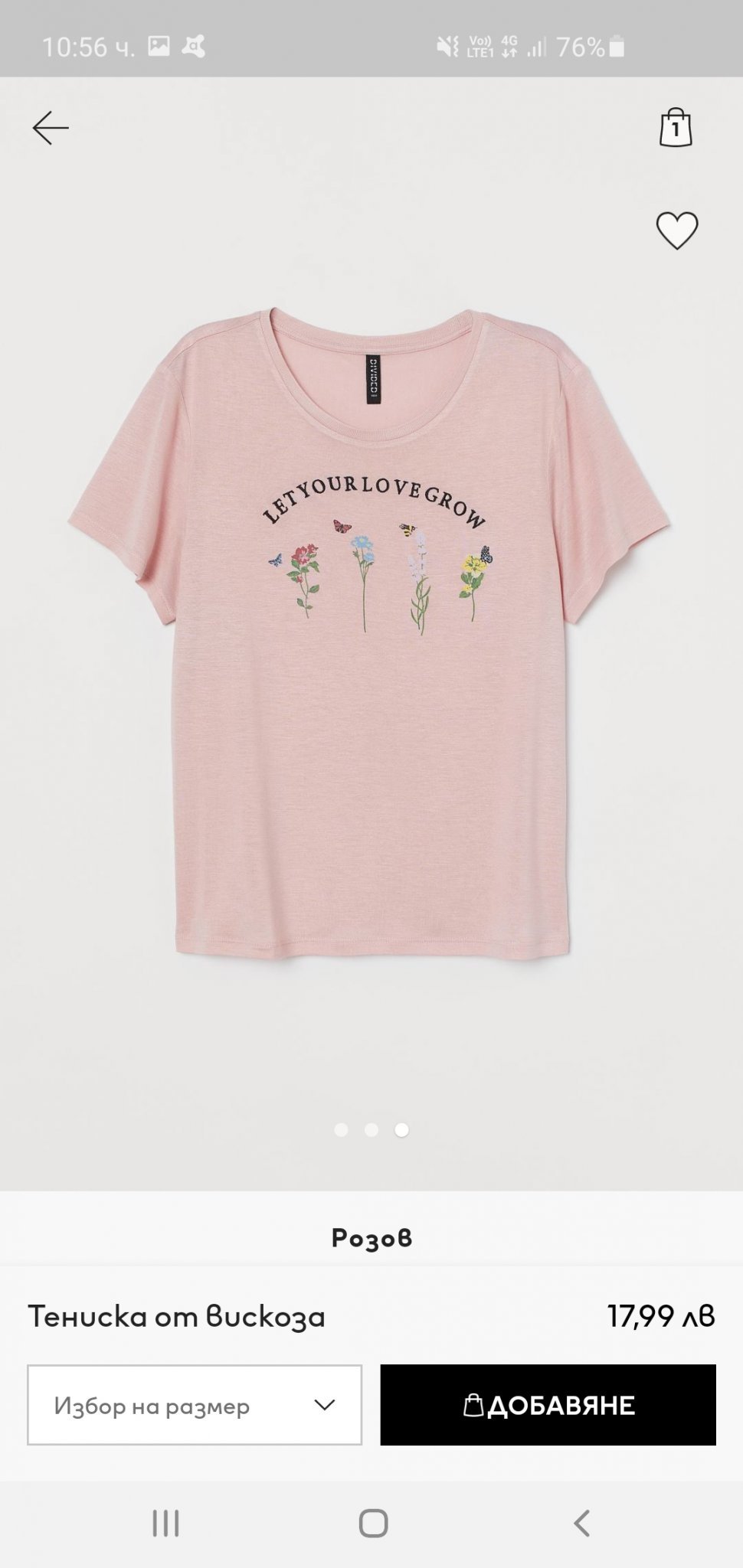Image resolution: width=743 pixels, height=1568 pixels.
Task: Expand the 'Избор на размер' size dropdown
Action: click(195, 1405)
